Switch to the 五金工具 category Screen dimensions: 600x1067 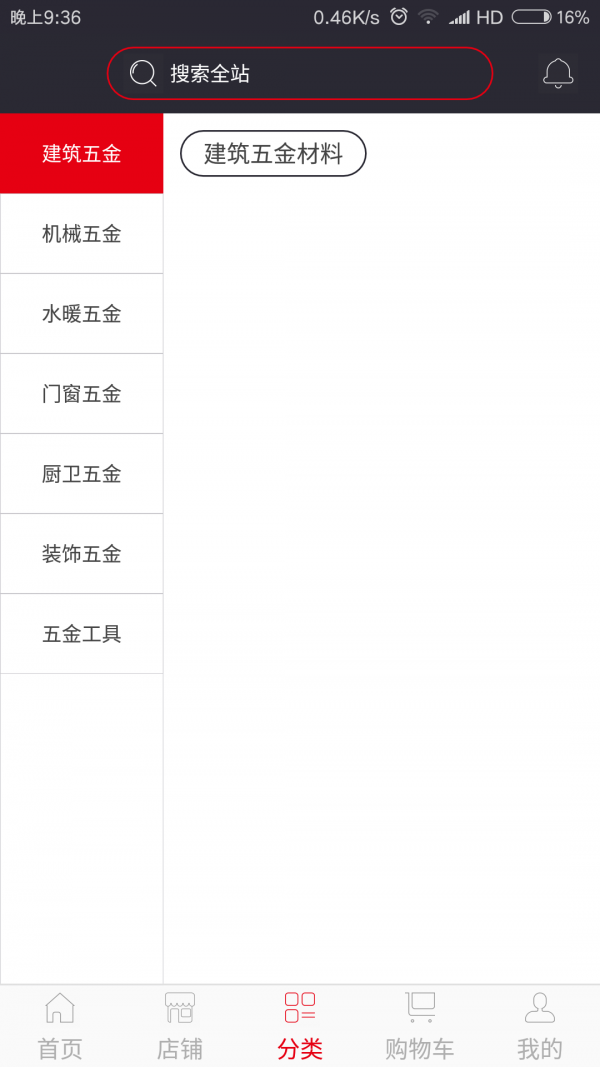point(82,634)
